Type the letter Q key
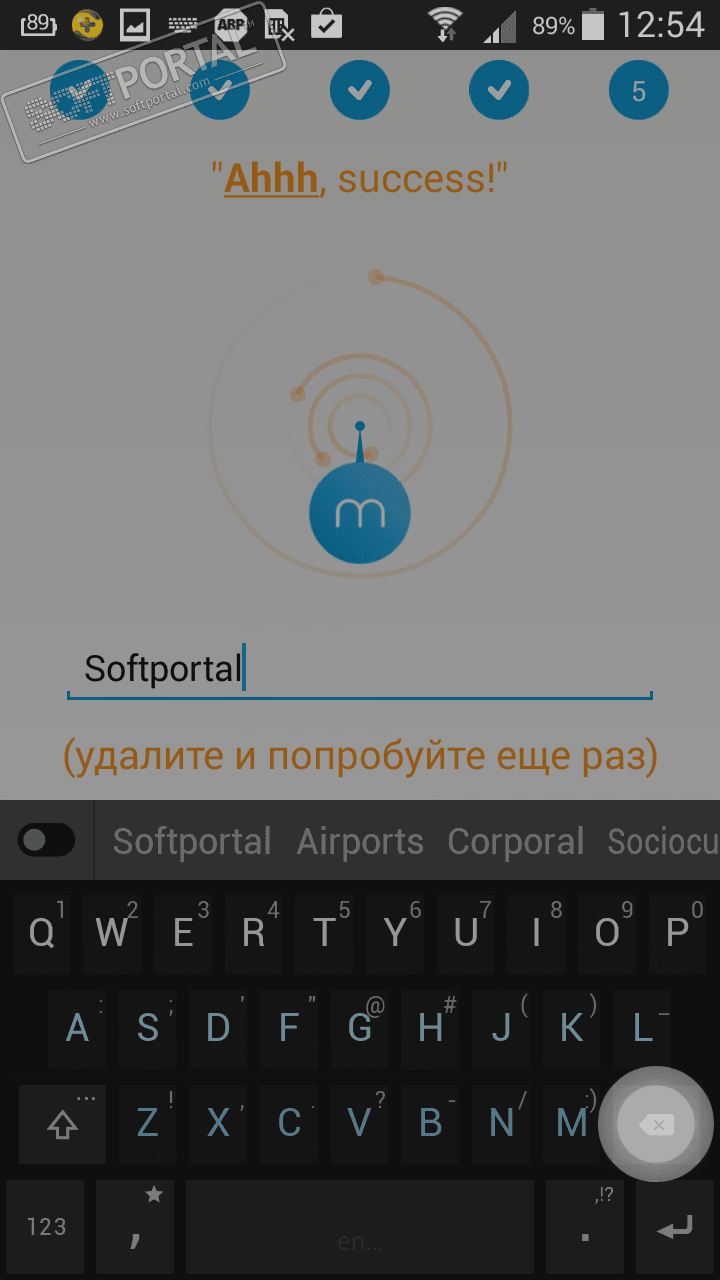This screenshot has width=720, height=1280. (x=43, y=933)
